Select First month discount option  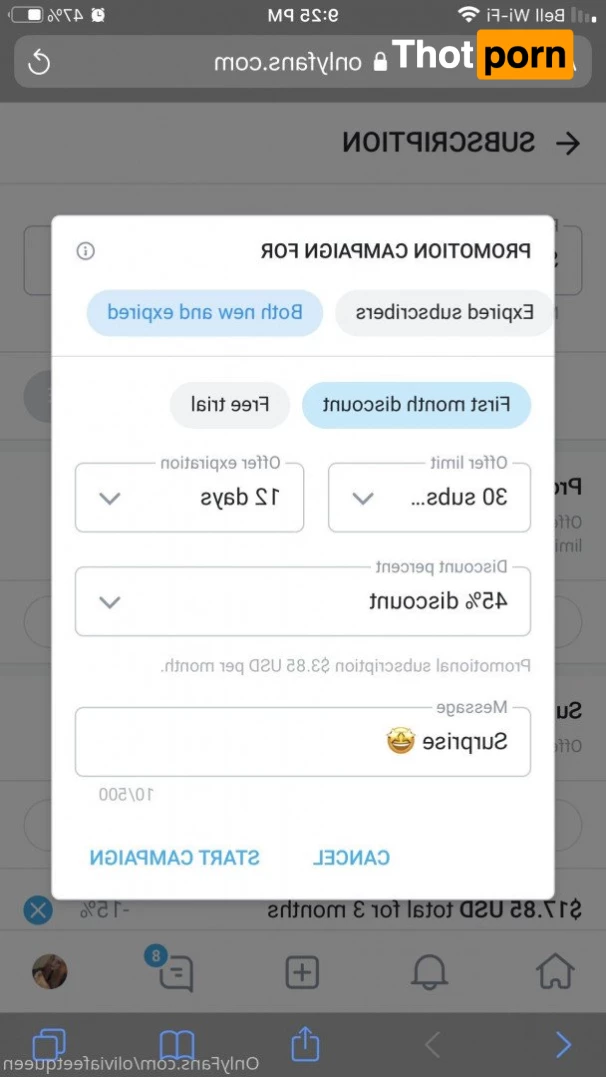click(x=416, y=405)
